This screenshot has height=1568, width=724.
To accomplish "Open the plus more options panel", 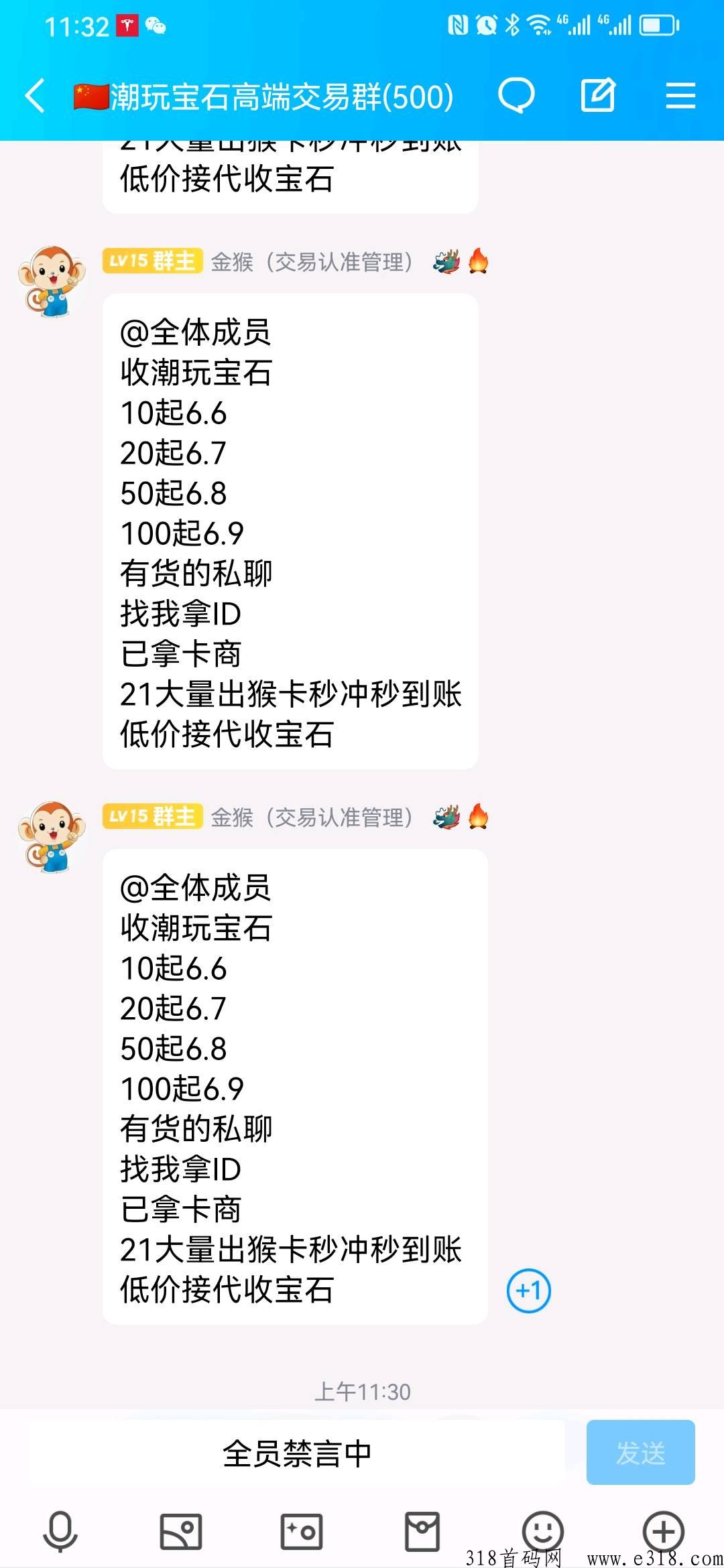I will tap(664, 1532).
